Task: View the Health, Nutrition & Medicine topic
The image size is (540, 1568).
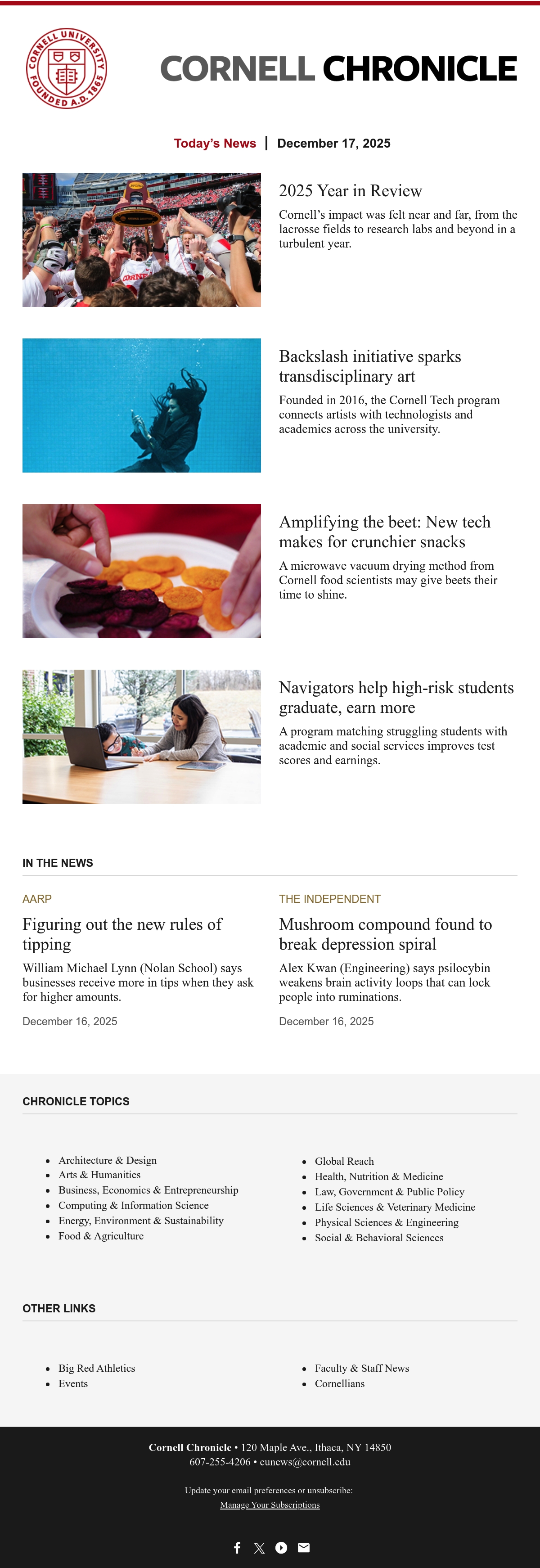Action: click(x=378, y=1176)
